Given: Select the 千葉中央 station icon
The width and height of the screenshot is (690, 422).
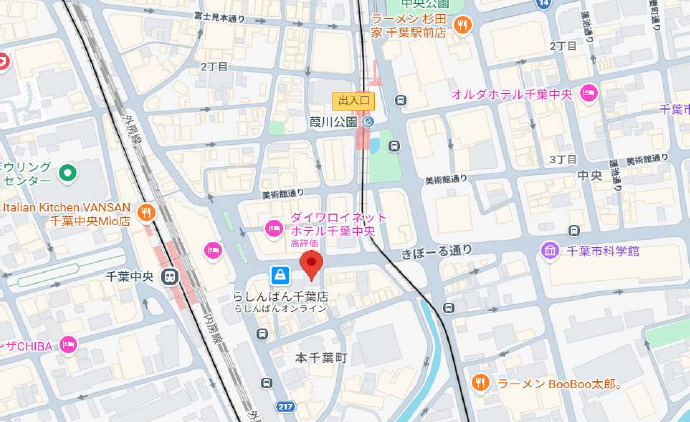Looking at the screenshot, I should coord(171,276).
